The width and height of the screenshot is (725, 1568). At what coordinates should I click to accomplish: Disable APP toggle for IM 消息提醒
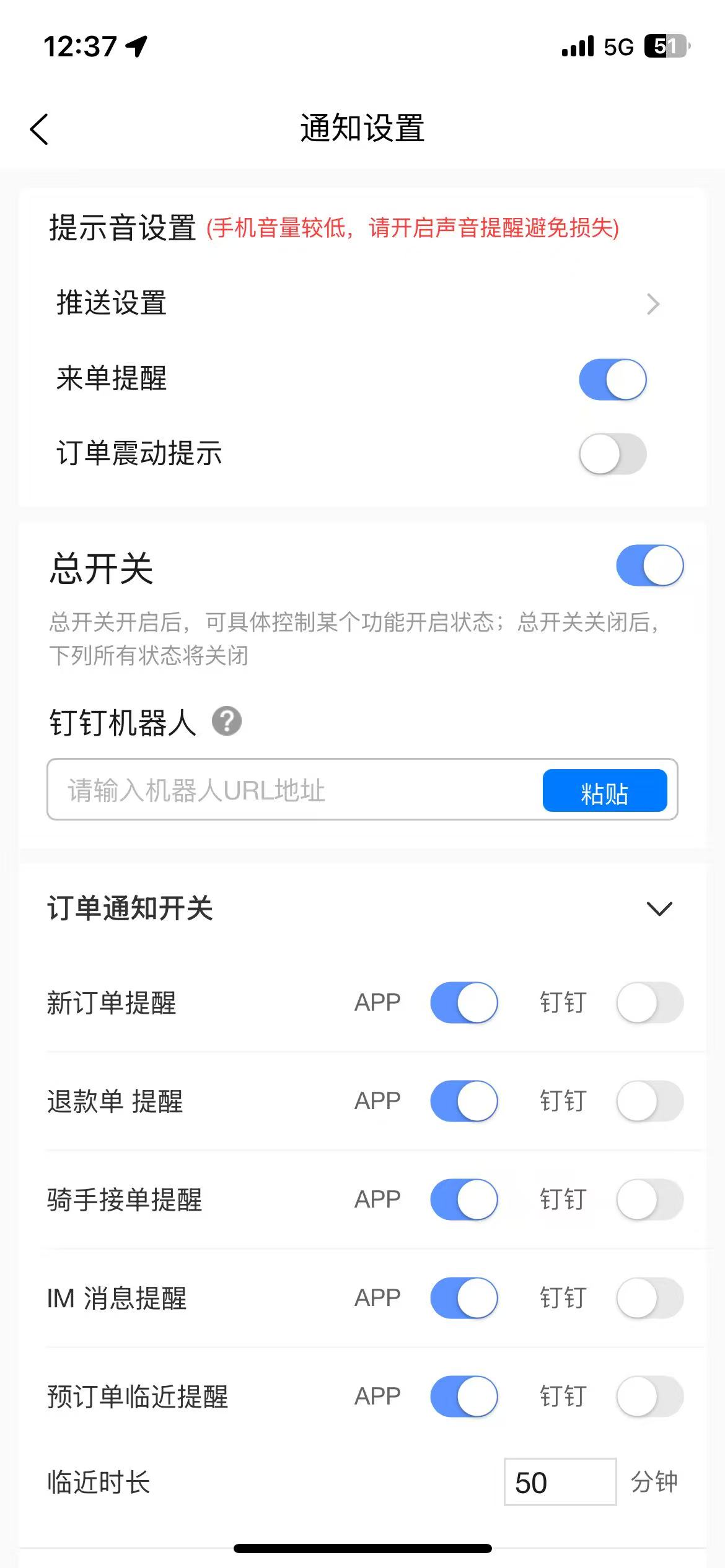pos(464,1297)
